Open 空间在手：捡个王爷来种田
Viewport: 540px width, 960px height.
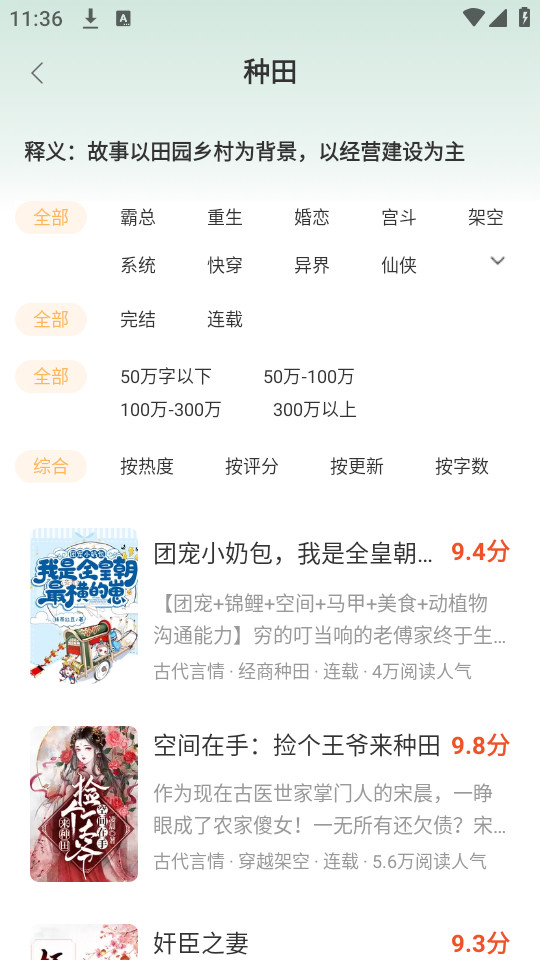tap(270, 803)
